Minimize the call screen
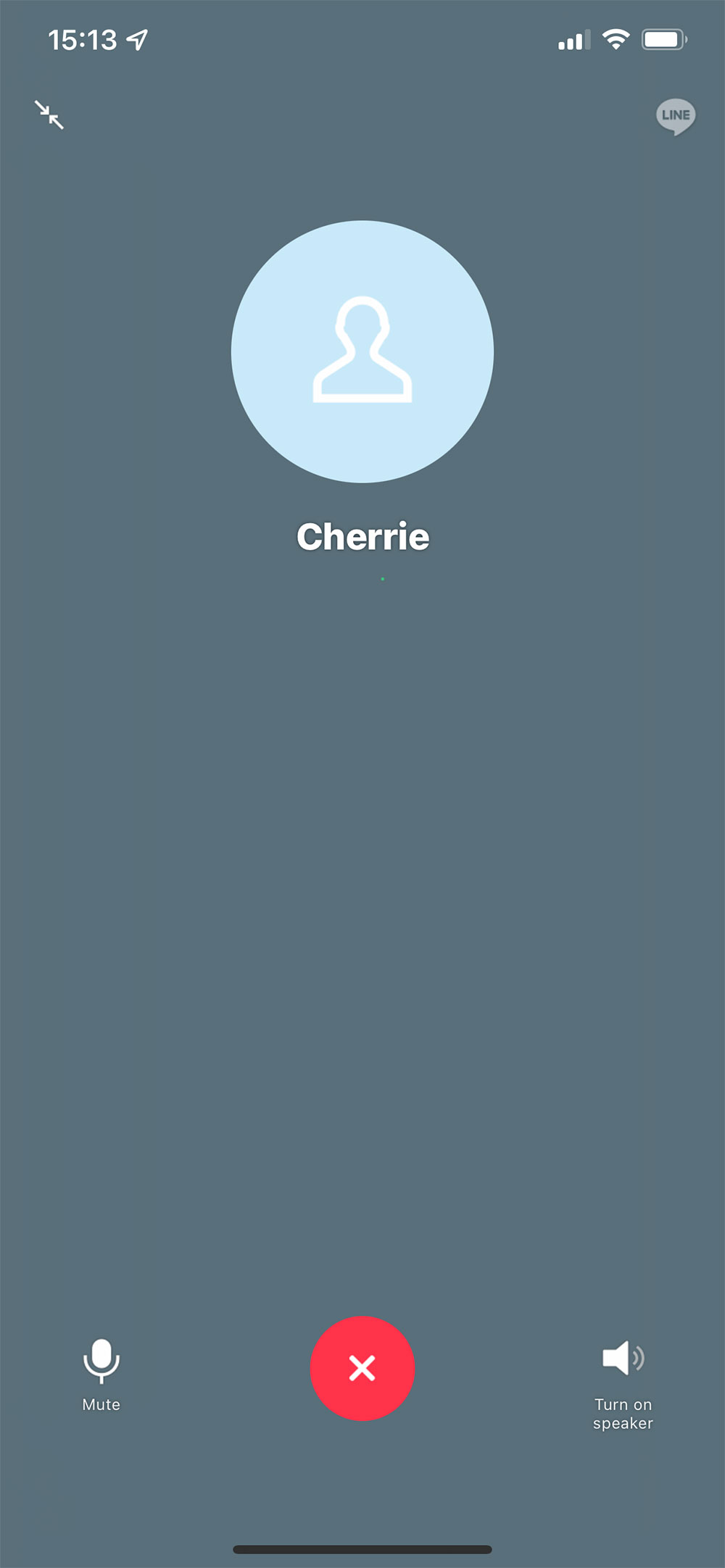Screen dimensions: 725x1568 49,115
